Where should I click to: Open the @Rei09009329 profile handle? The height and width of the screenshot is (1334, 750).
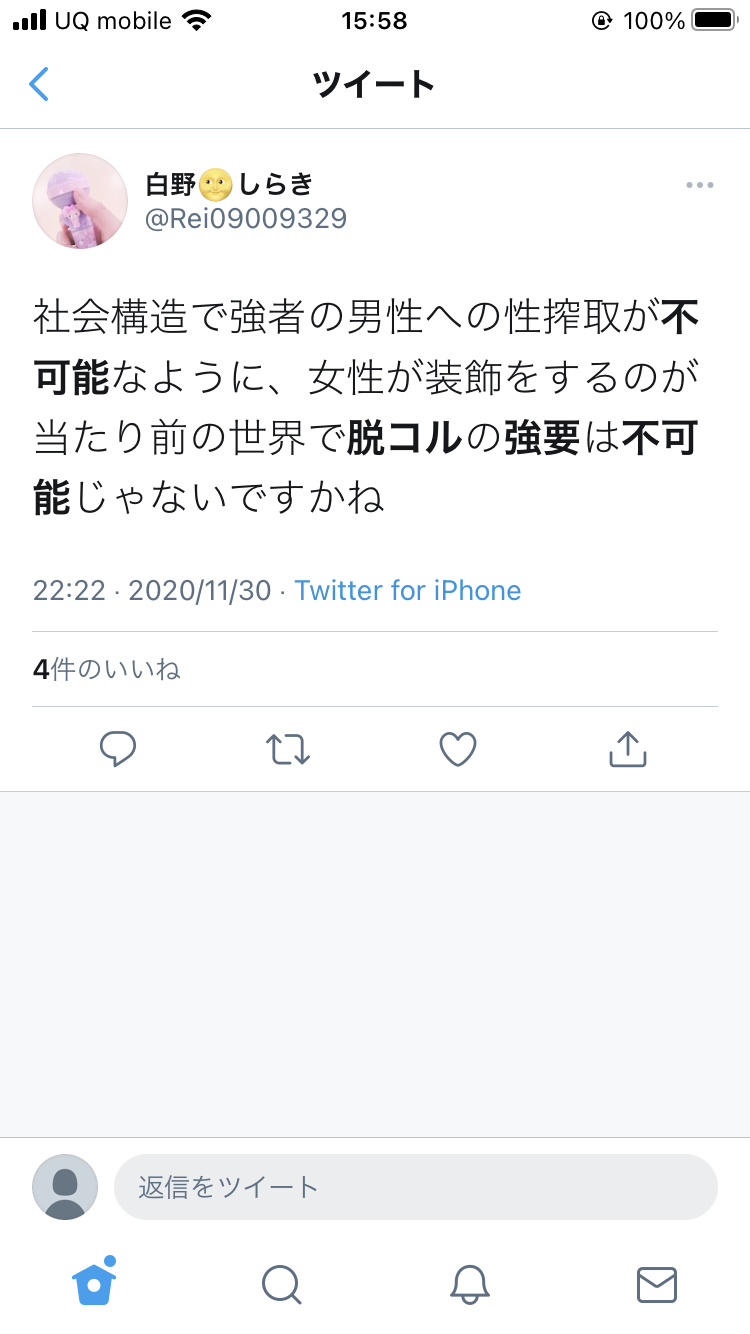[246, 218]
